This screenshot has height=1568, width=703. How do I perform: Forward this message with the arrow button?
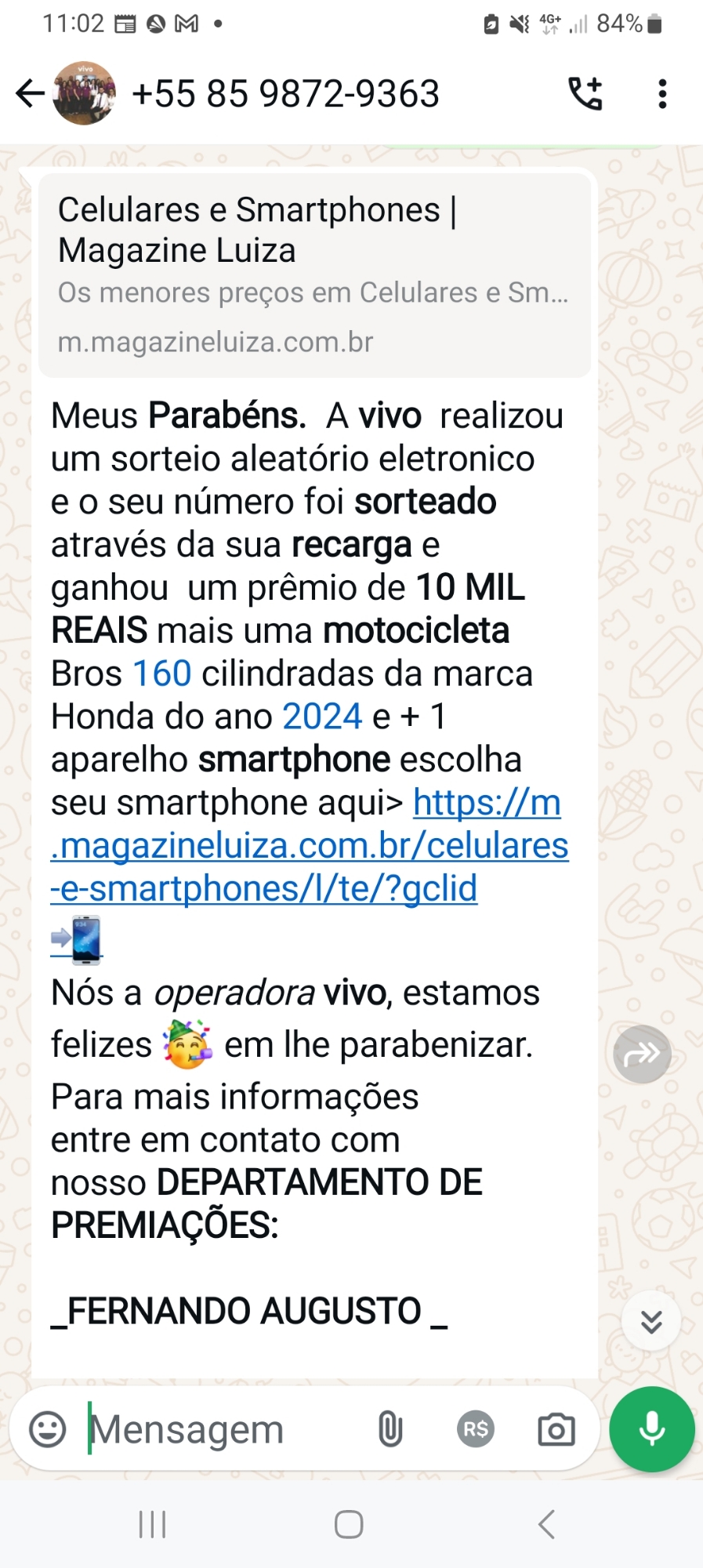click(642, 1054)
